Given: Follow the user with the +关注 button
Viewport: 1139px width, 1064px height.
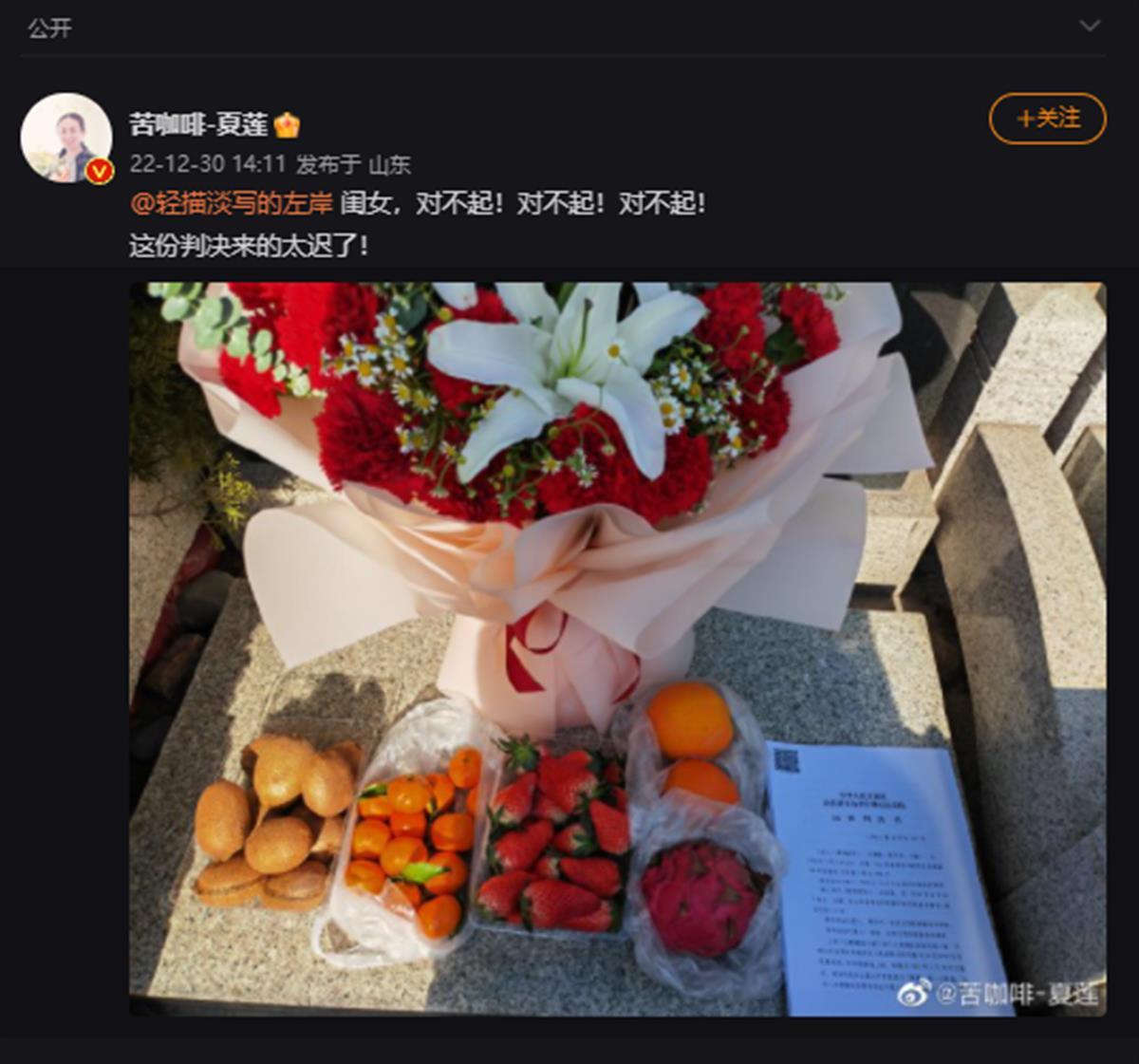Looking at the screenshot, I should click(1047, 119).
